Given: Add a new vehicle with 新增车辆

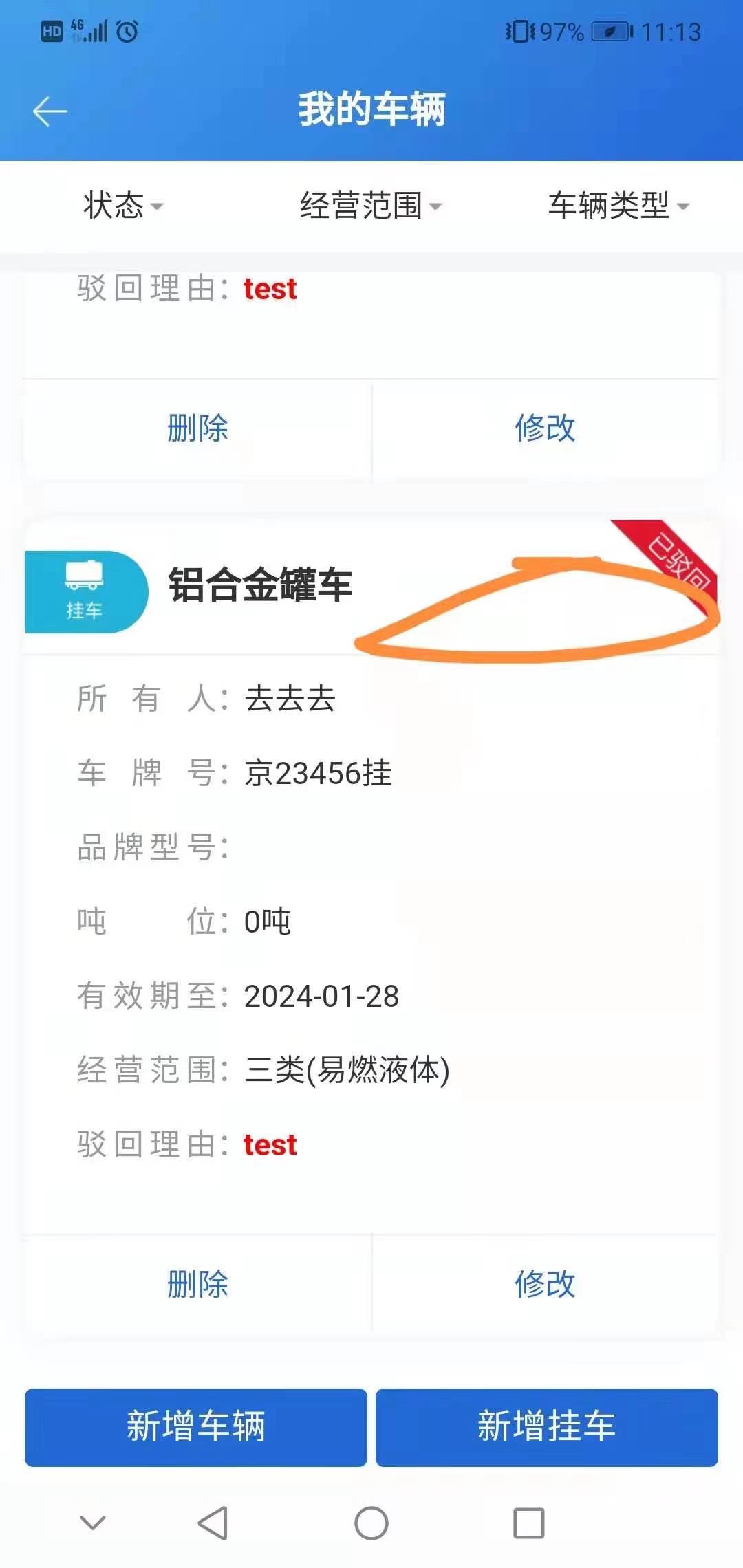Looking at the screenshot, I should click(x=196, y=1427).
